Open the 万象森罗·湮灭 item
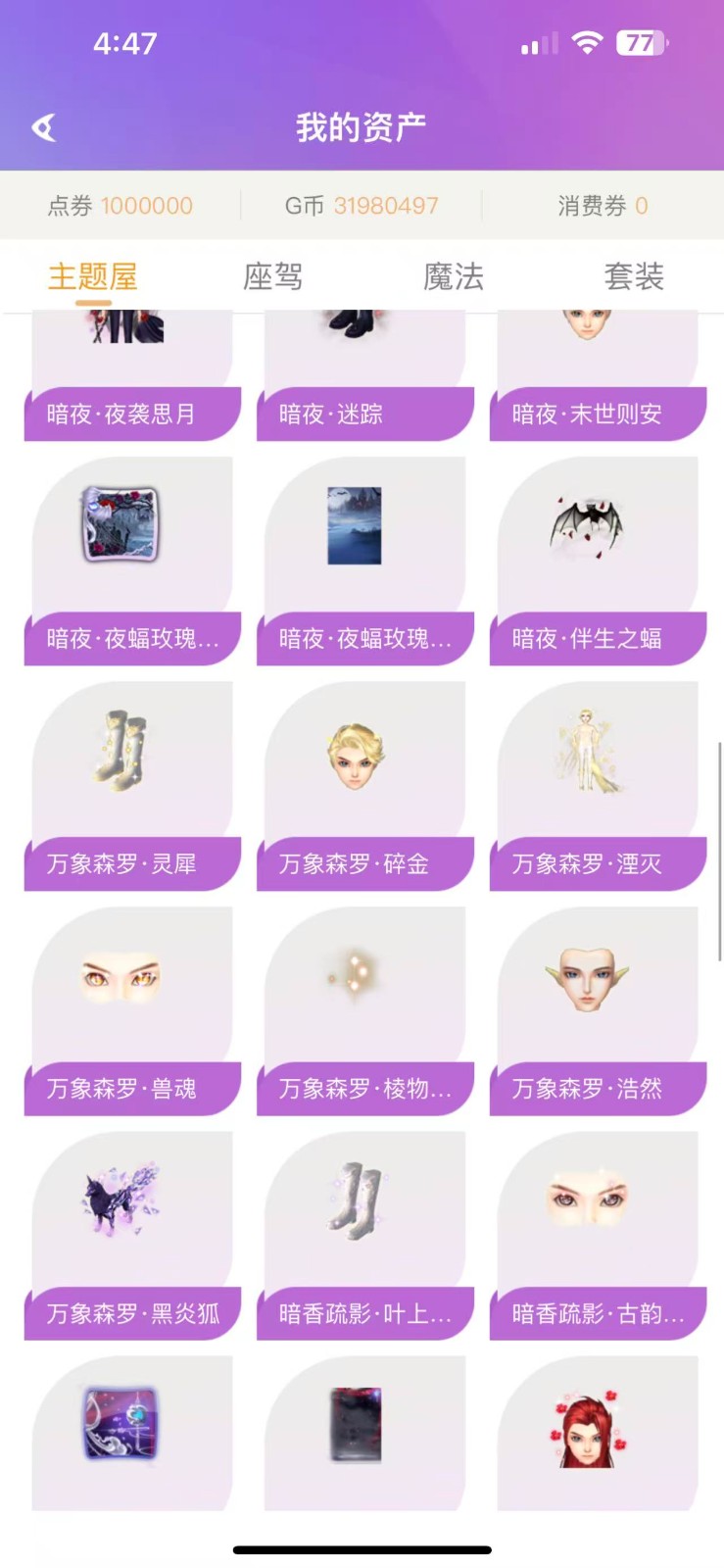The width and height of the screenshot is (724, 1568). click(598, 786)
